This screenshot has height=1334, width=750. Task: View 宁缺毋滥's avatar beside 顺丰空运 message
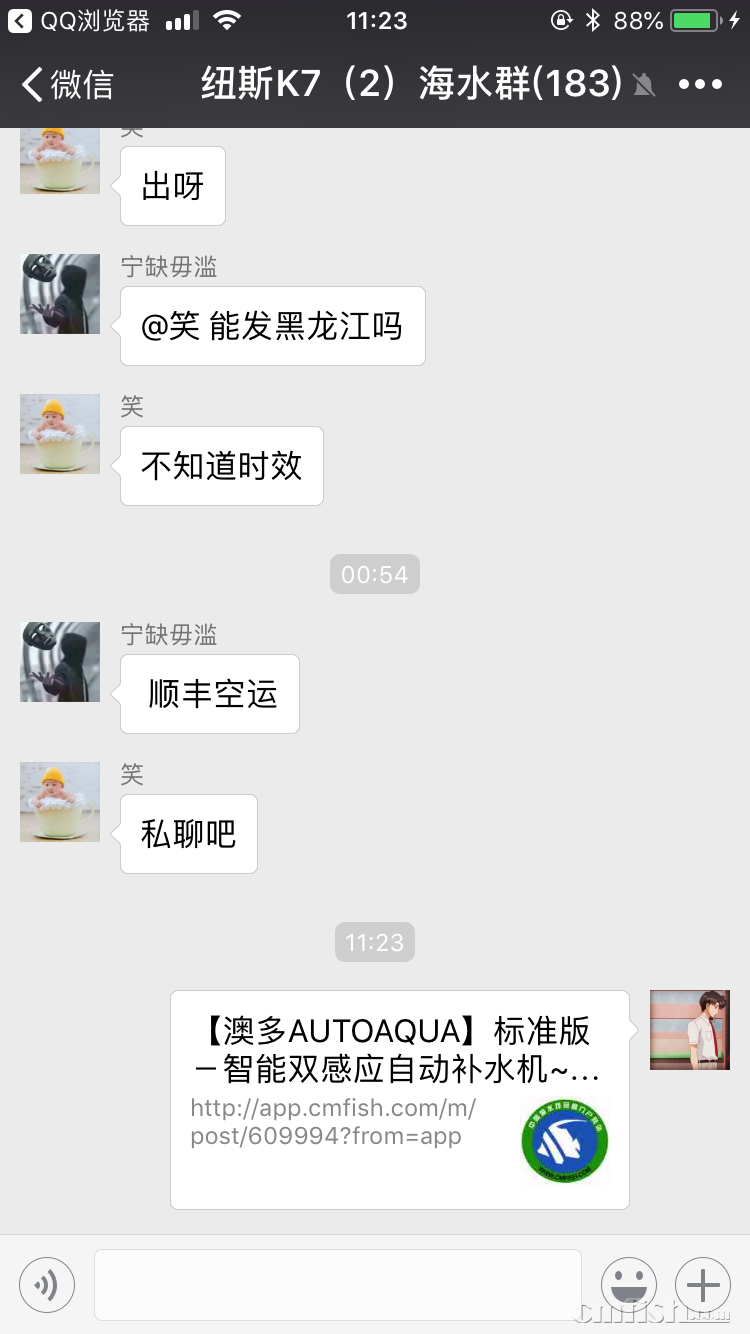[x=60, y=662]
